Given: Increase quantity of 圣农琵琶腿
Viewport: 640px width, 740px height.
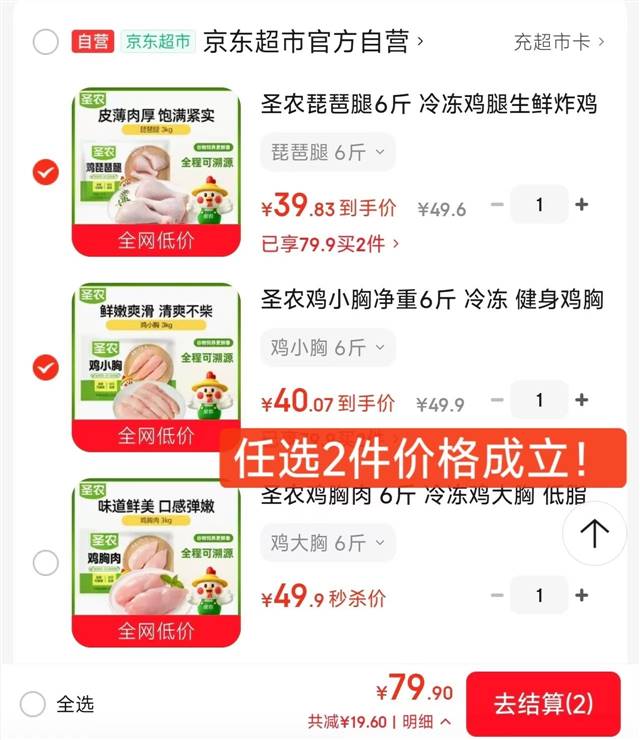Looking at the screenshot, I should 581,204.
